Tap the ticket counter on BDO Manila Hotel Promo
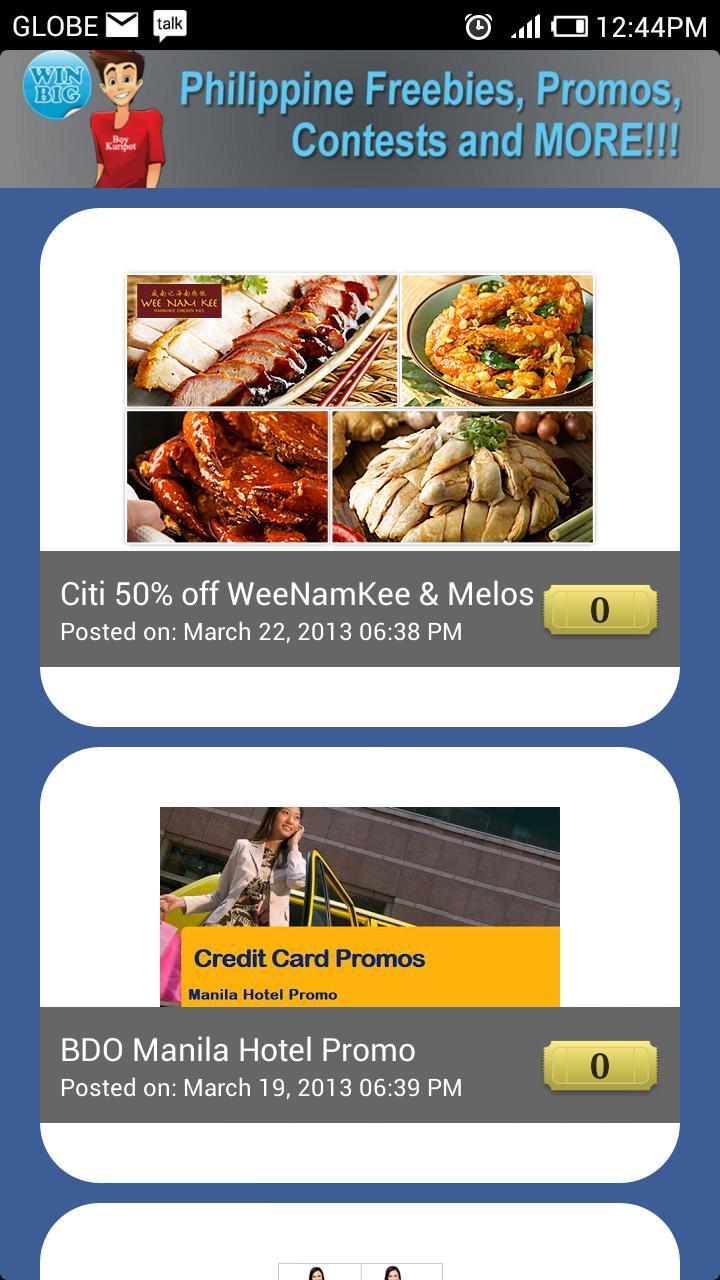This screenshot has height=1280, width=720. 600,1066
